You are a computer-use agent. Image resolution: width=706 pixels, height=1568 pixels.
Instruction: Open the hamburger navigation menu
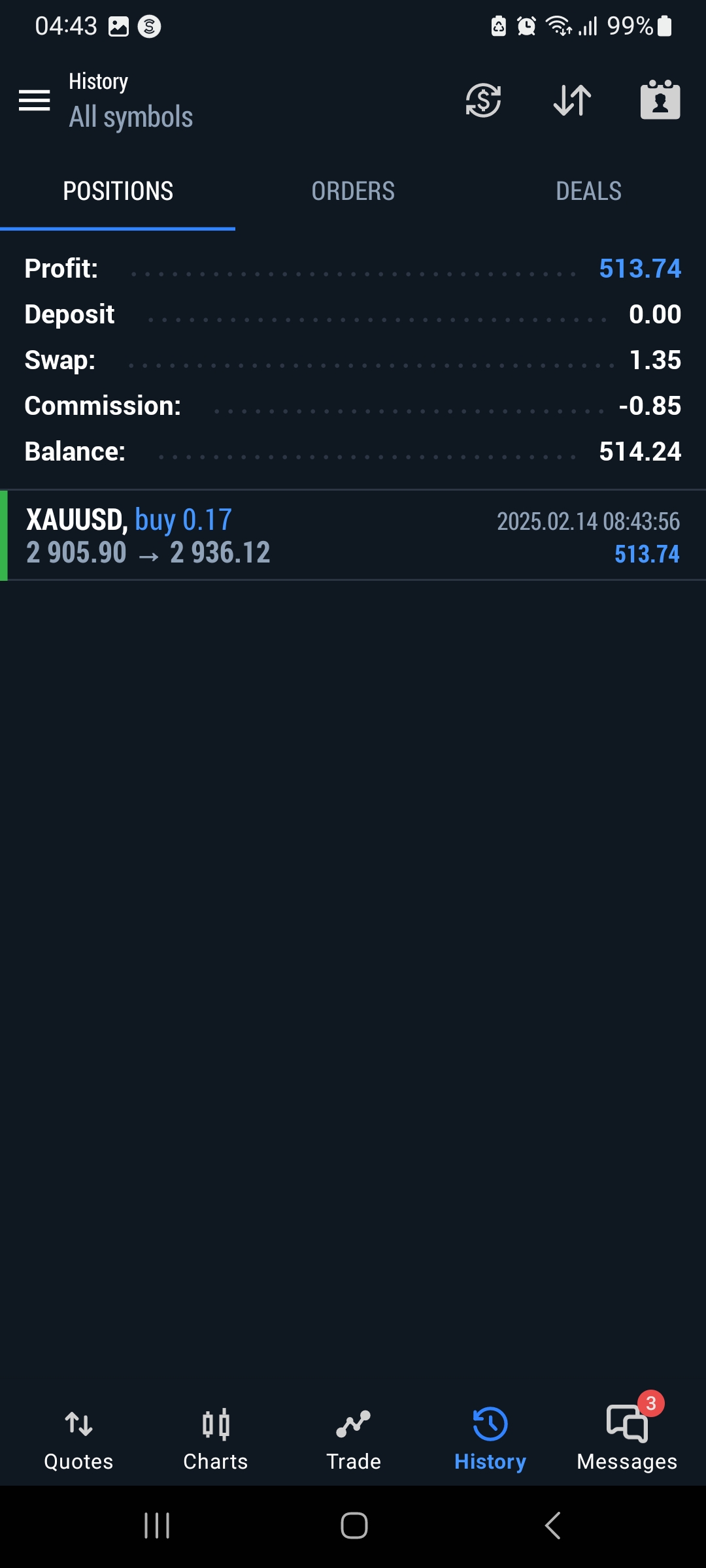[34, 100]
